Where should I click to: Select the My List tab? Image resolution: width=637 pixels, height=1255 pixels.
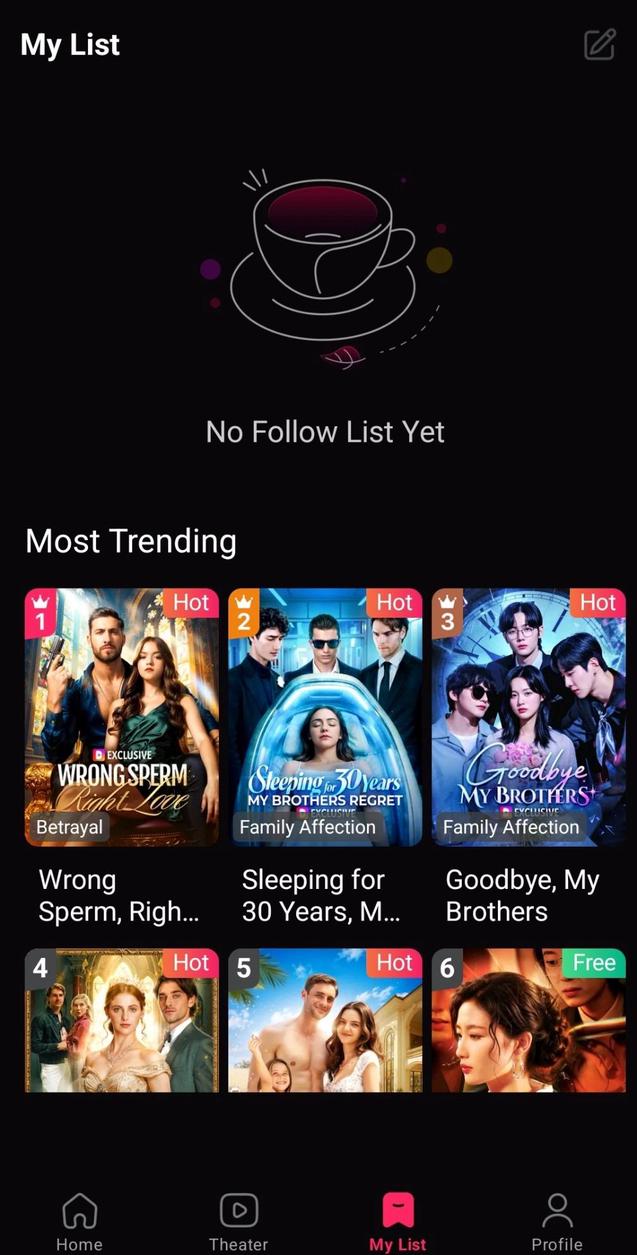pos(397,1221)
